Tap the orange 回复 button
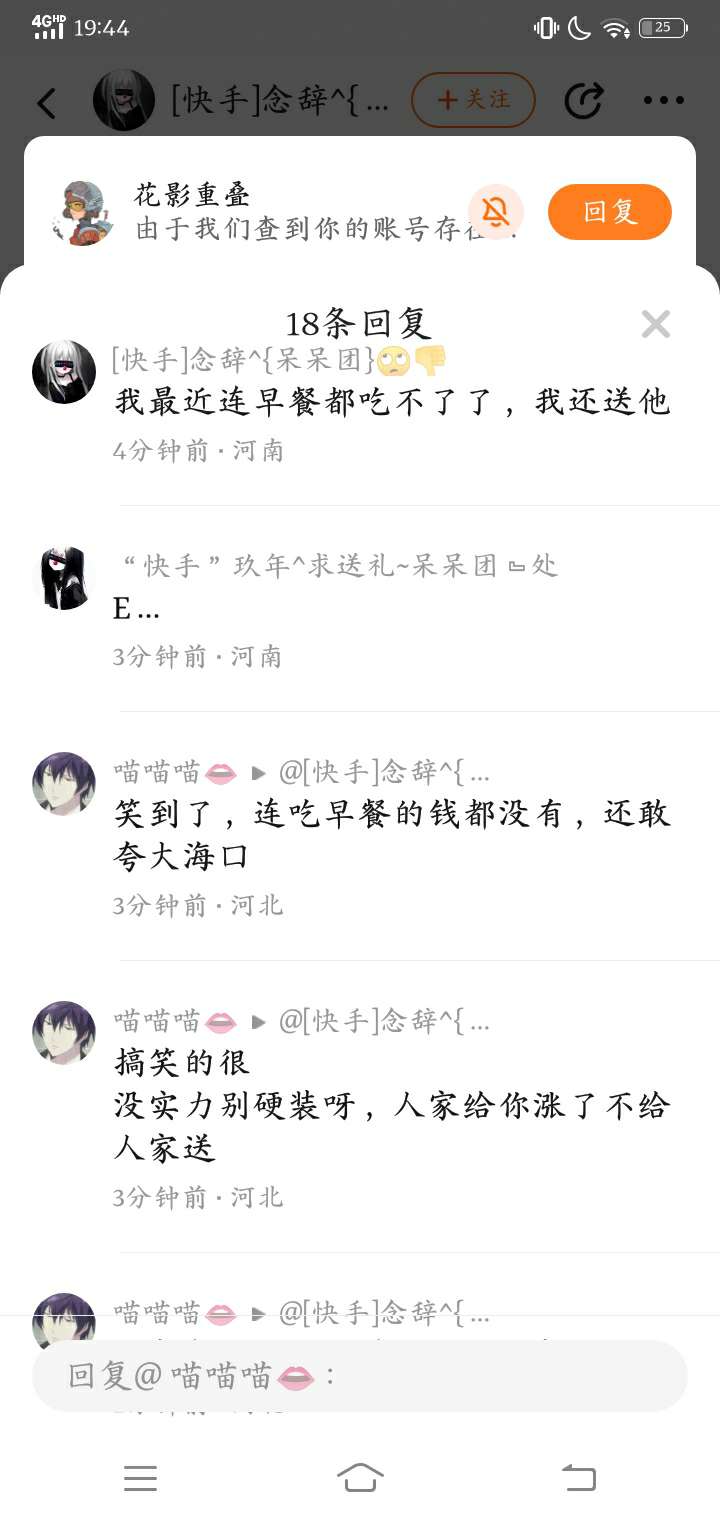Screen dimensions: 720x1520 coord(609,212)
